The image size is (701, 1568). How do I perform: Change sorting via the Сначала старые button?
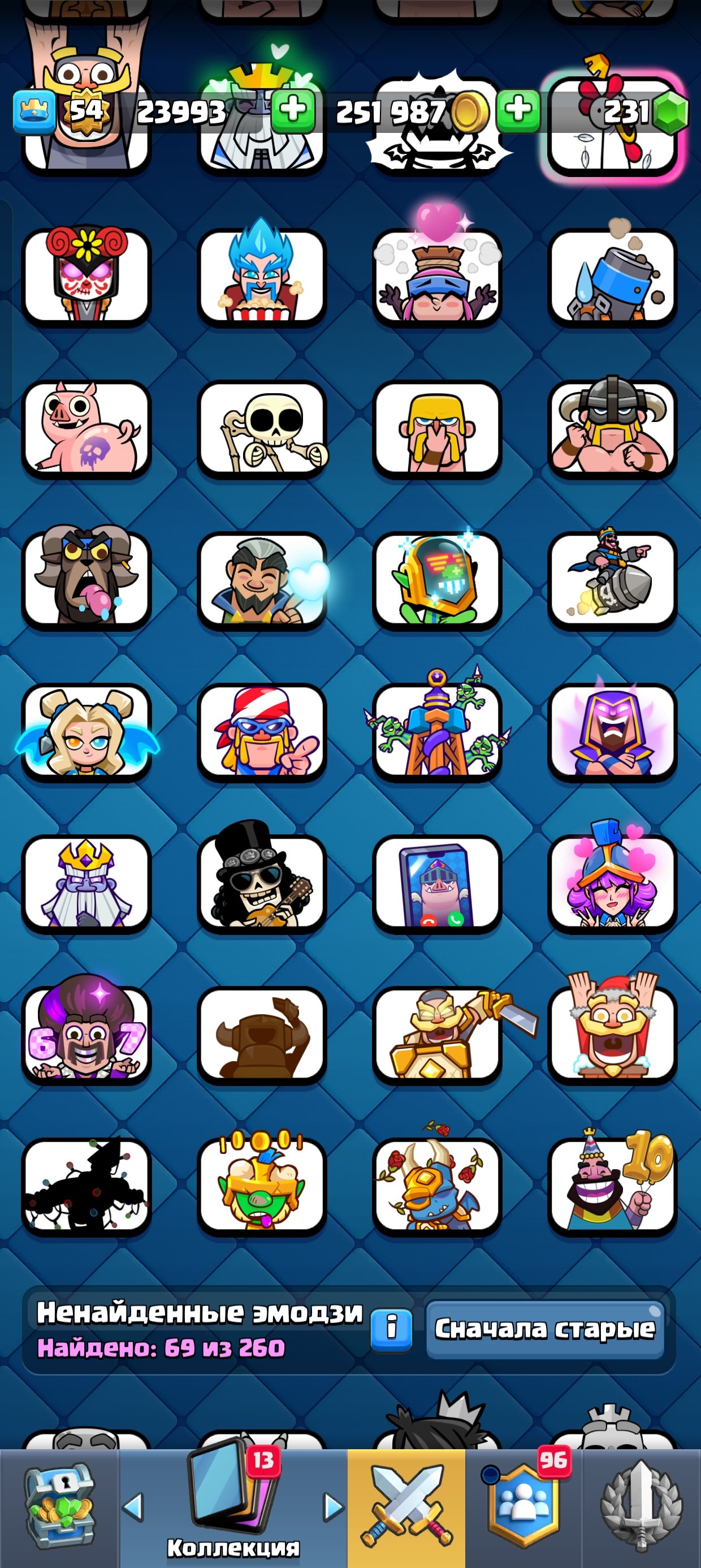(544, 1329)
